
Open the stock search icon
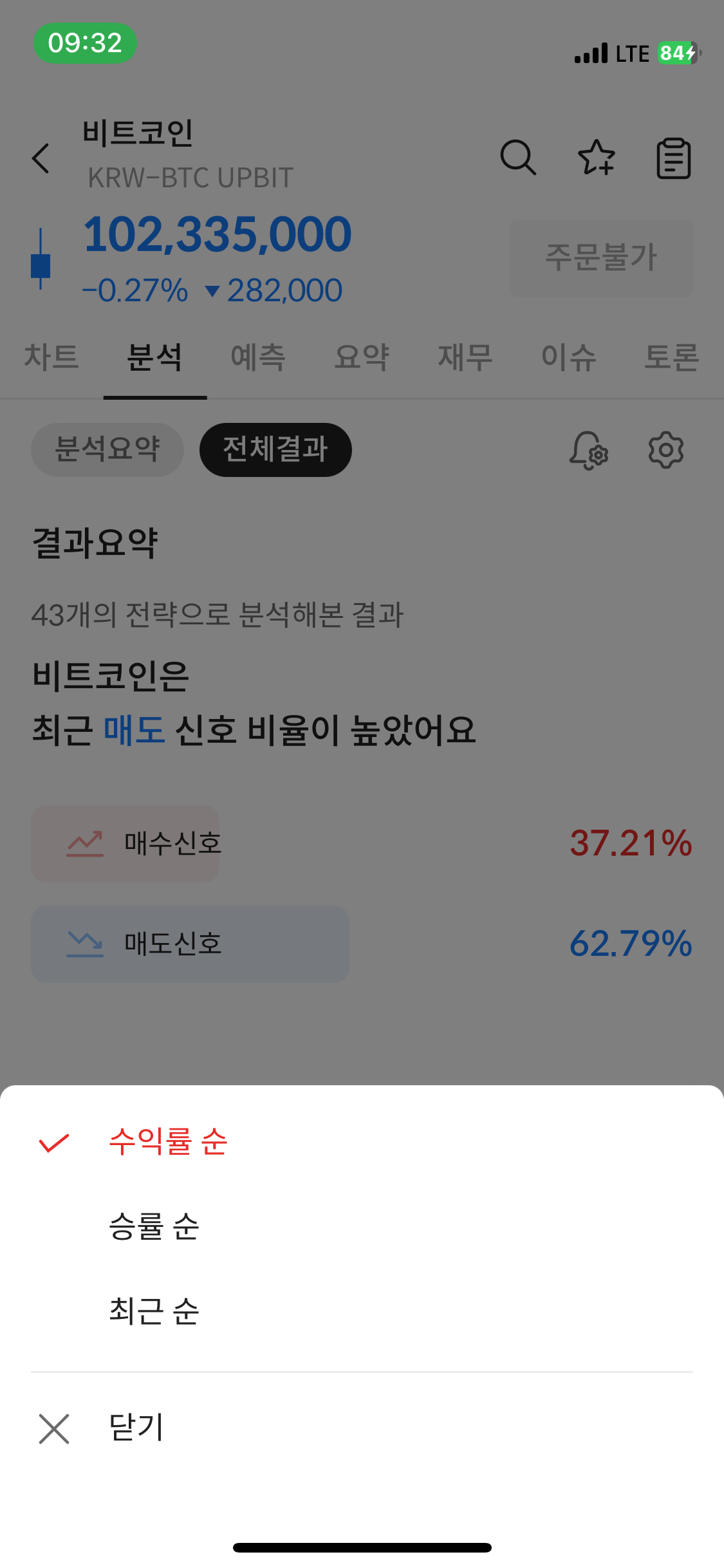(519, 158)
